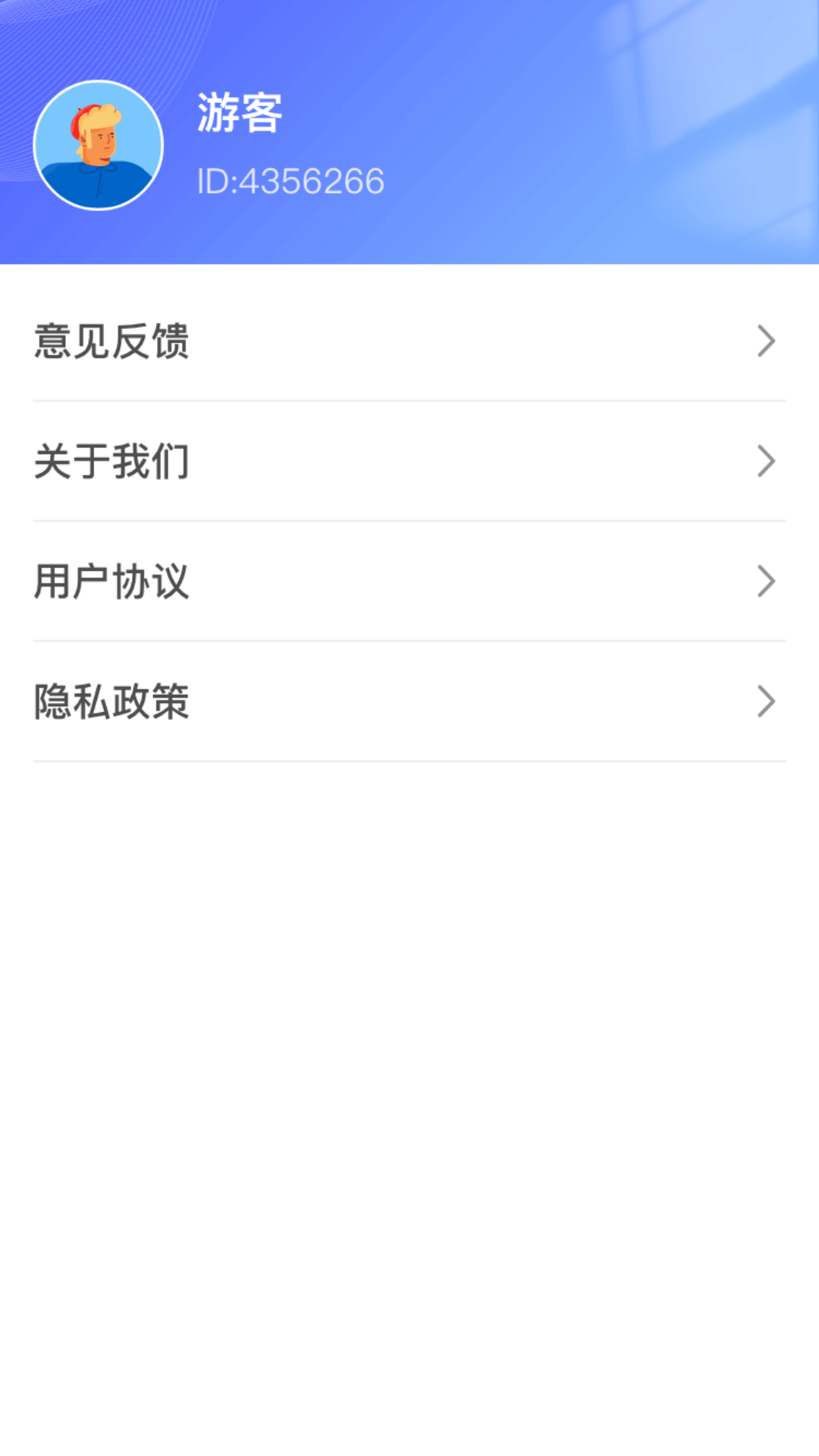Screen dimensions: 819x1456
Task: Select the 意见反馈 list item text
Action: click(111, 342)
